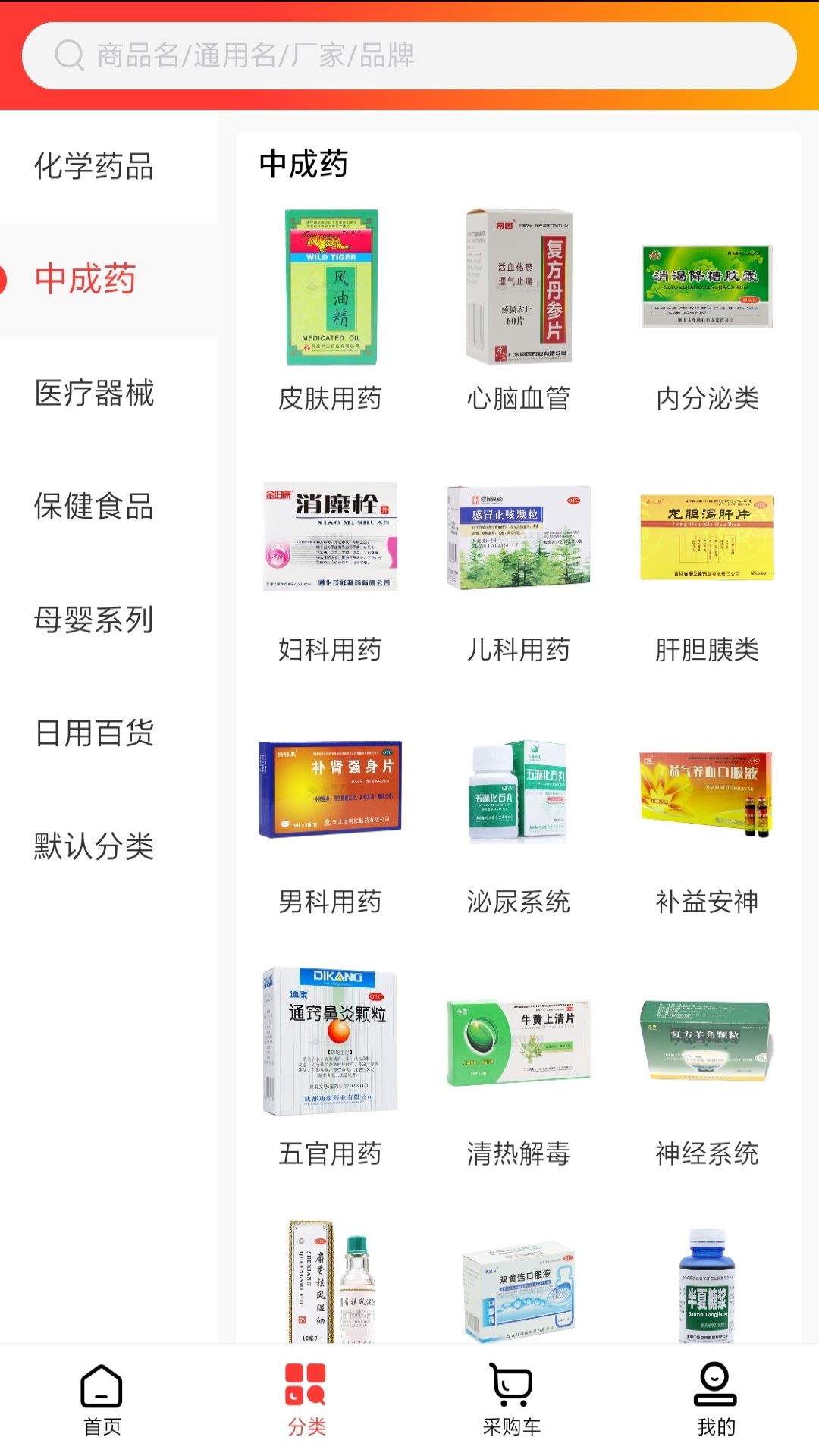
Task: Open the product search box
Action: click(409, 55)
